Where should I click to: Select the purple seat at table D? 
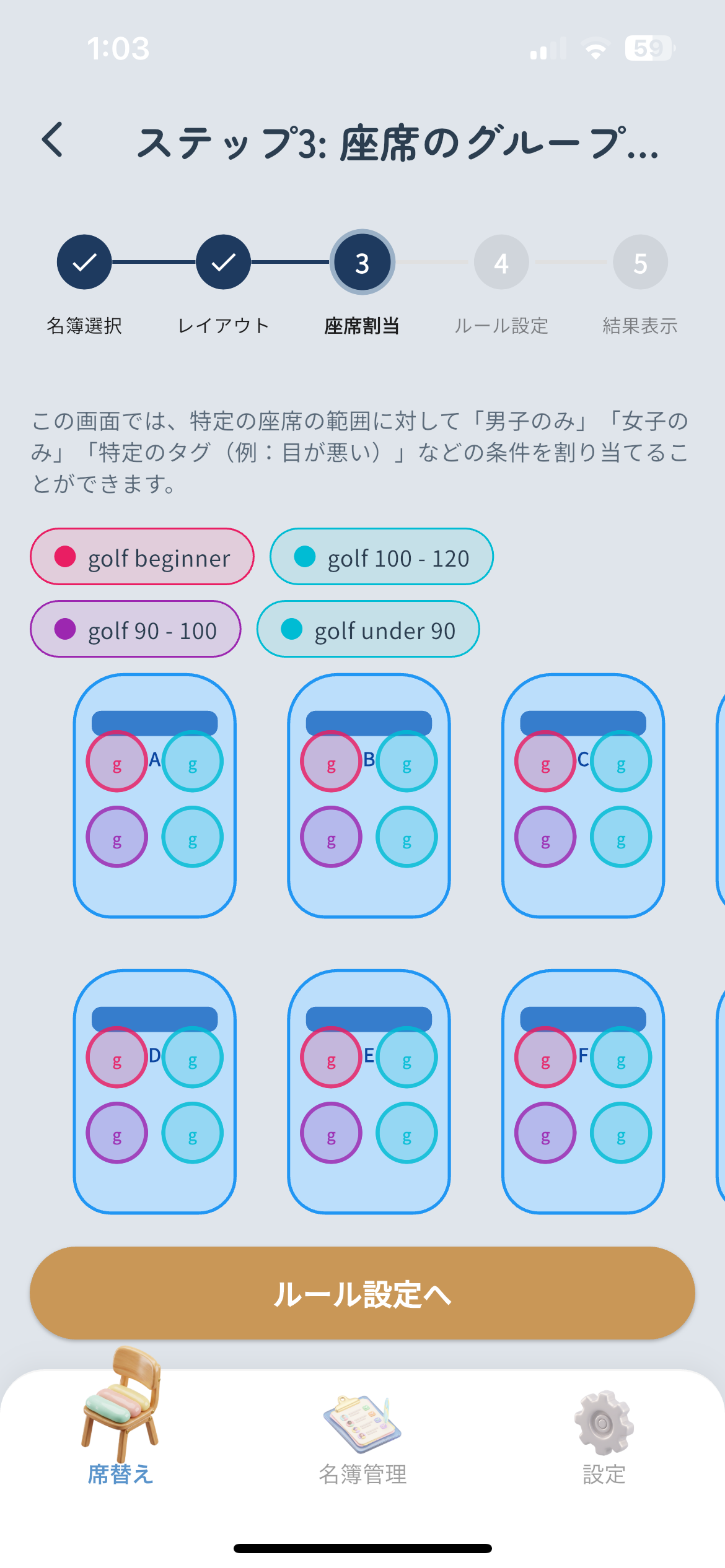117,1133
